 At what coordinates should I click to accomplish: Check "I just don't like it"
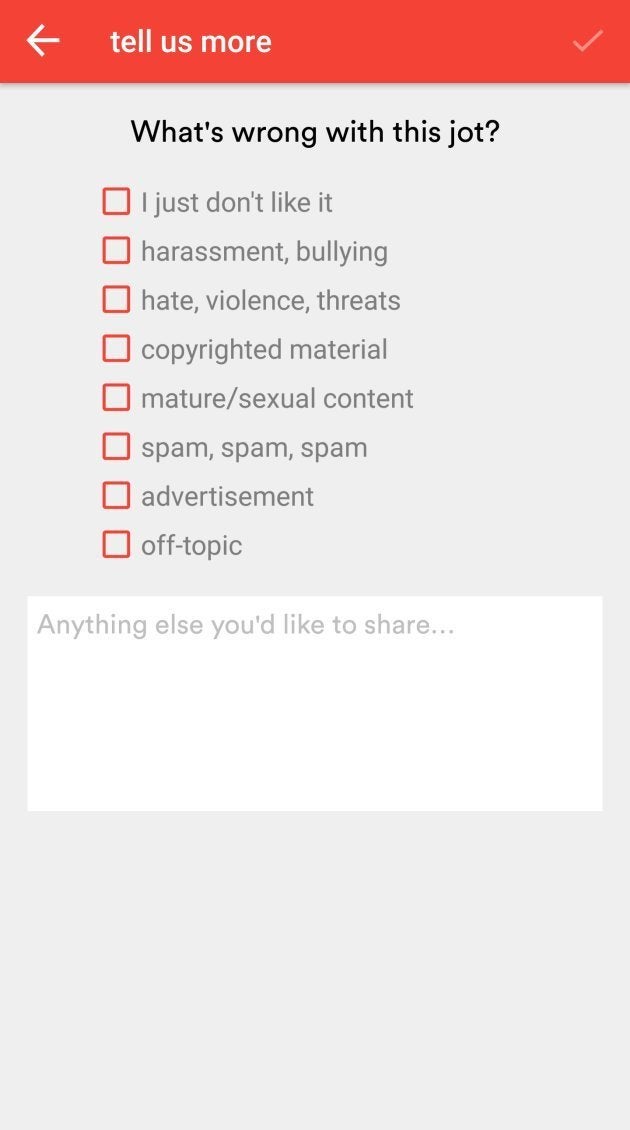(x=116, y=202)
